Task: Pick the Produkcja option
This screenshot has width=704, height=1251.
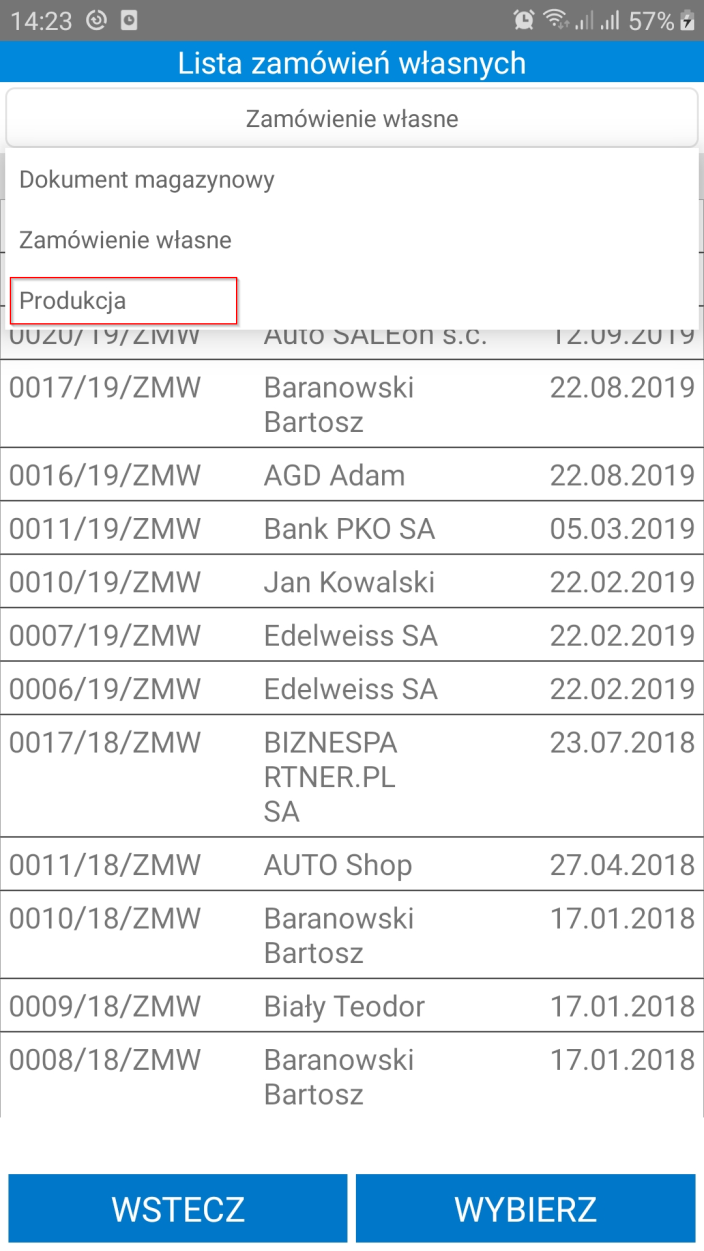Action: point(123,300)
